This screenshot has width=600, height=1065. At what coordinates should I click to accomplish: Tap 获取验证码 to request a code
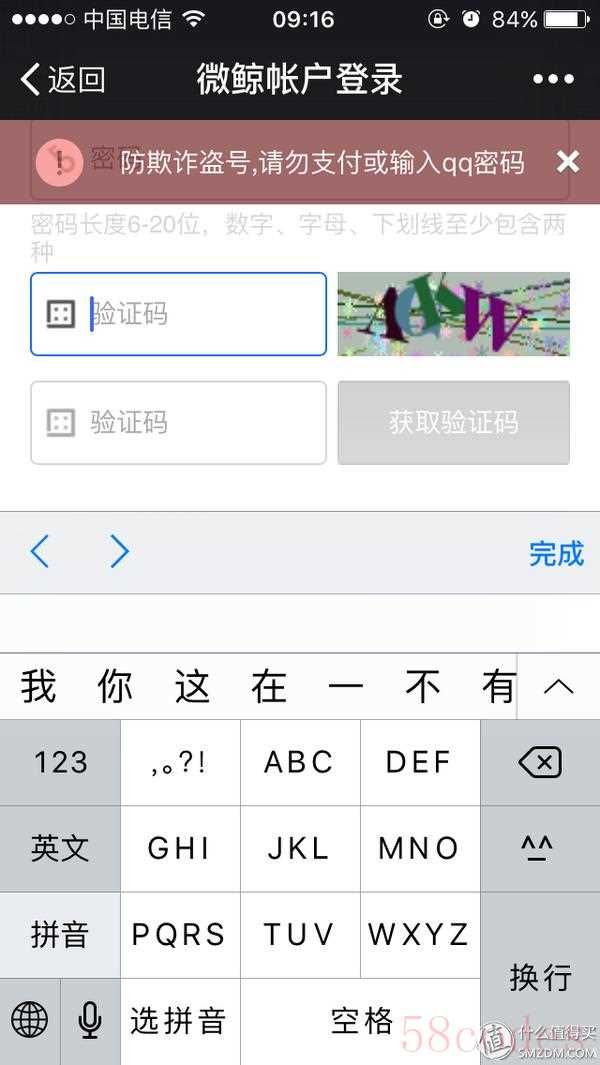(453, 422)
